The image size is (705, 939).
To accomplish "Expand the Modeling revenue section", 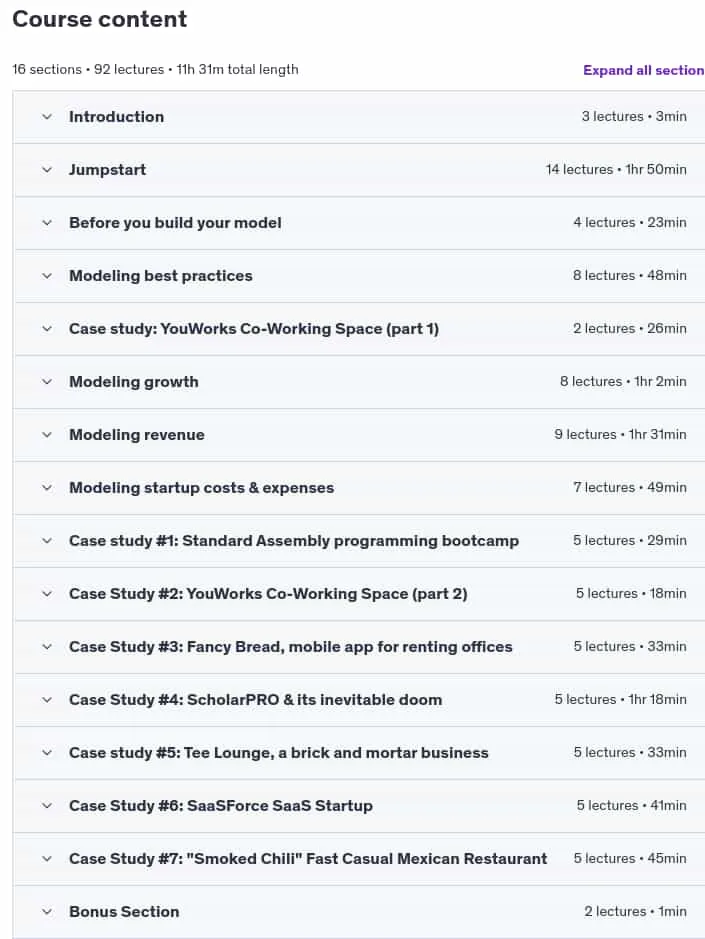I will [x=359, y=435].
